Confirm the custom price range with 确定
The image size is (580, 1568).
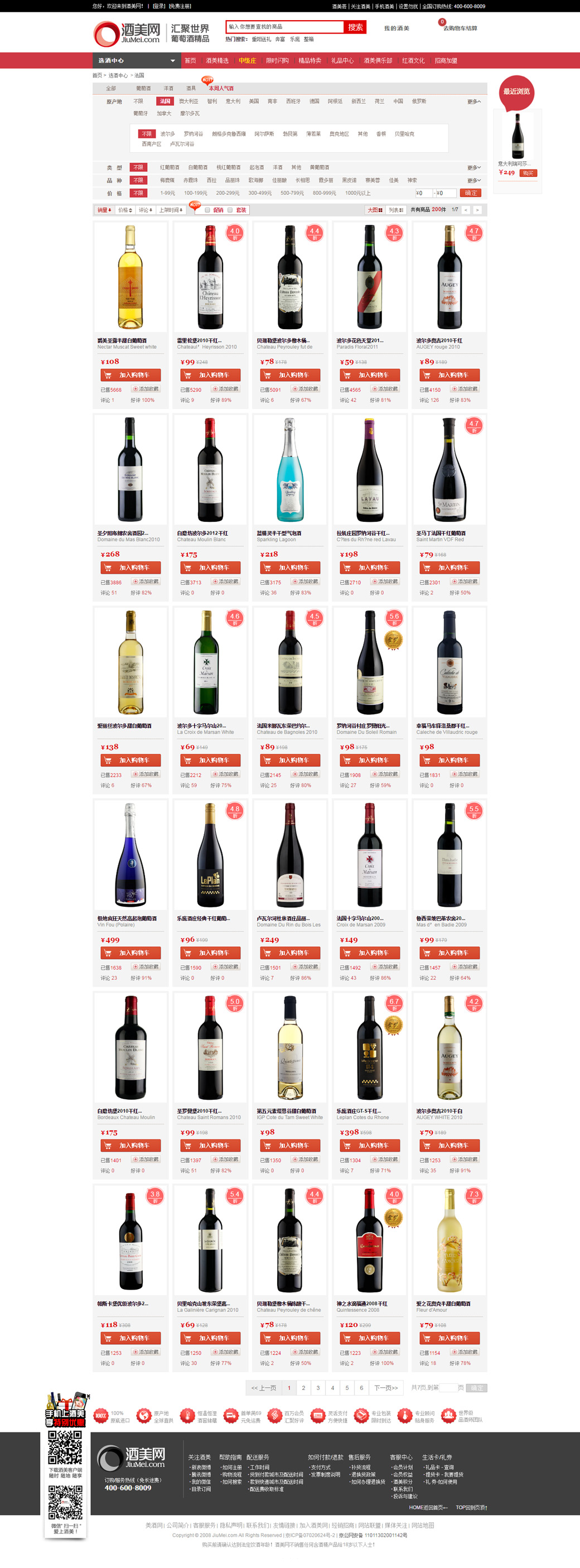tap(471, 193)
